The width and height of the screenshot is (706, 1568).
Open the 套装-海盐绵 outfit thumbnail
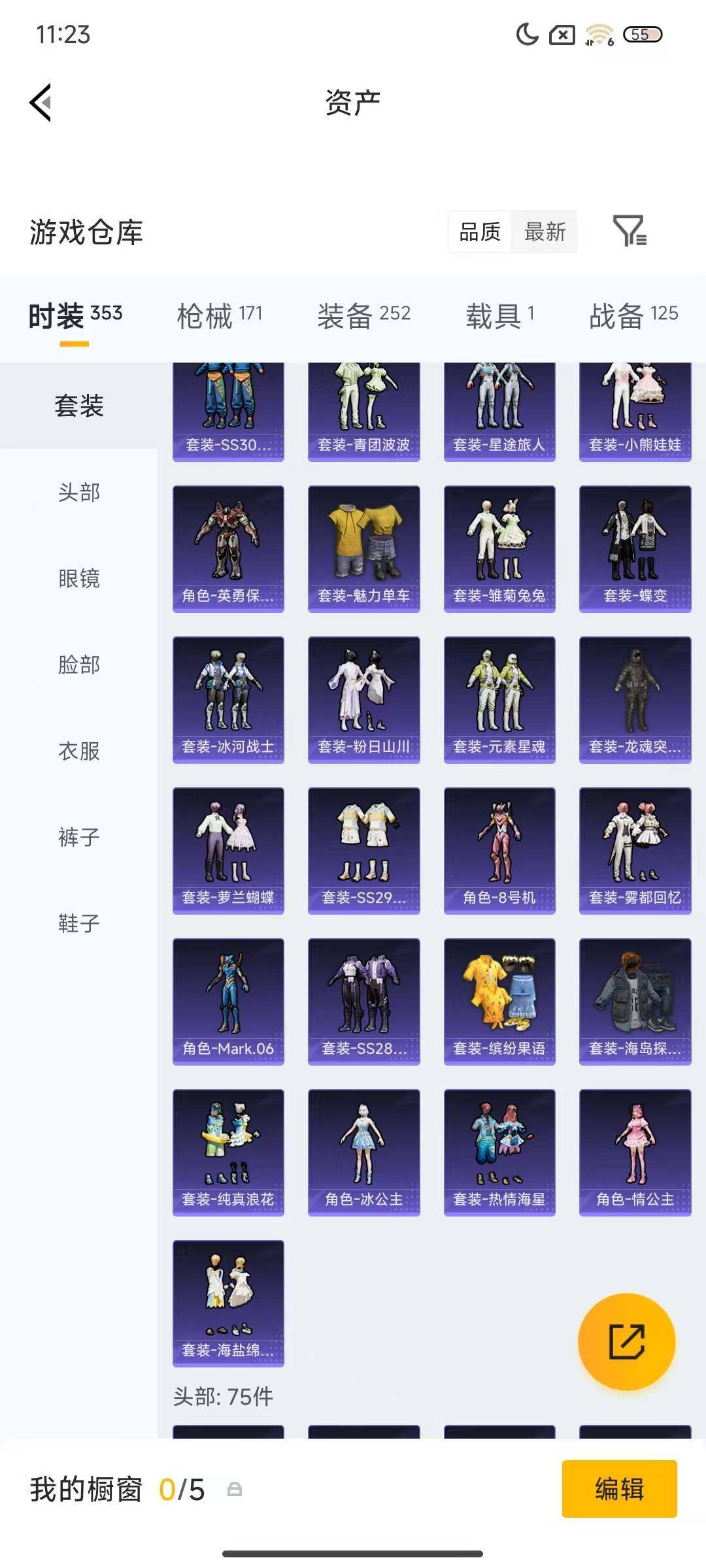227,1305
